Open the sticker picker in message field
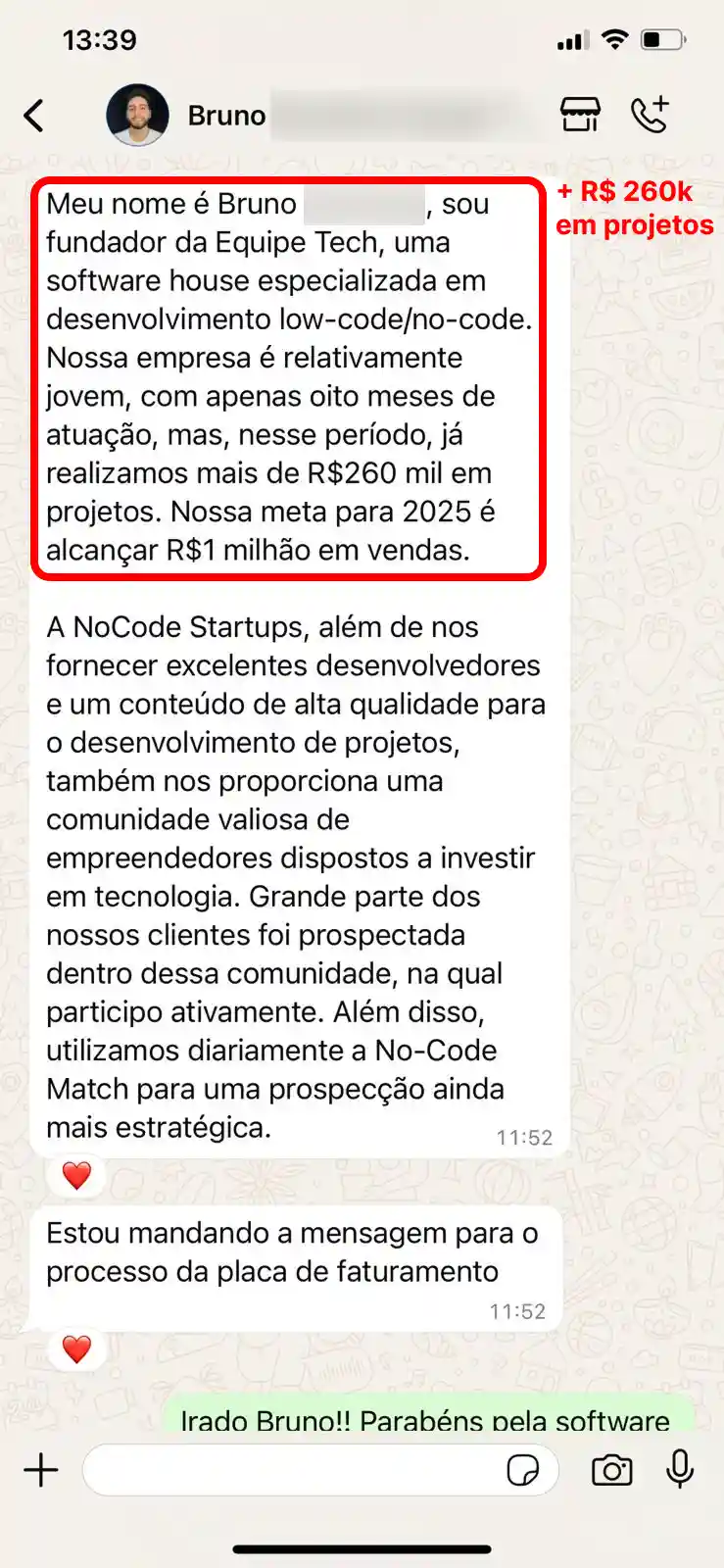724x1568 pixels. pyautogui.click(x=523, y=1470)
